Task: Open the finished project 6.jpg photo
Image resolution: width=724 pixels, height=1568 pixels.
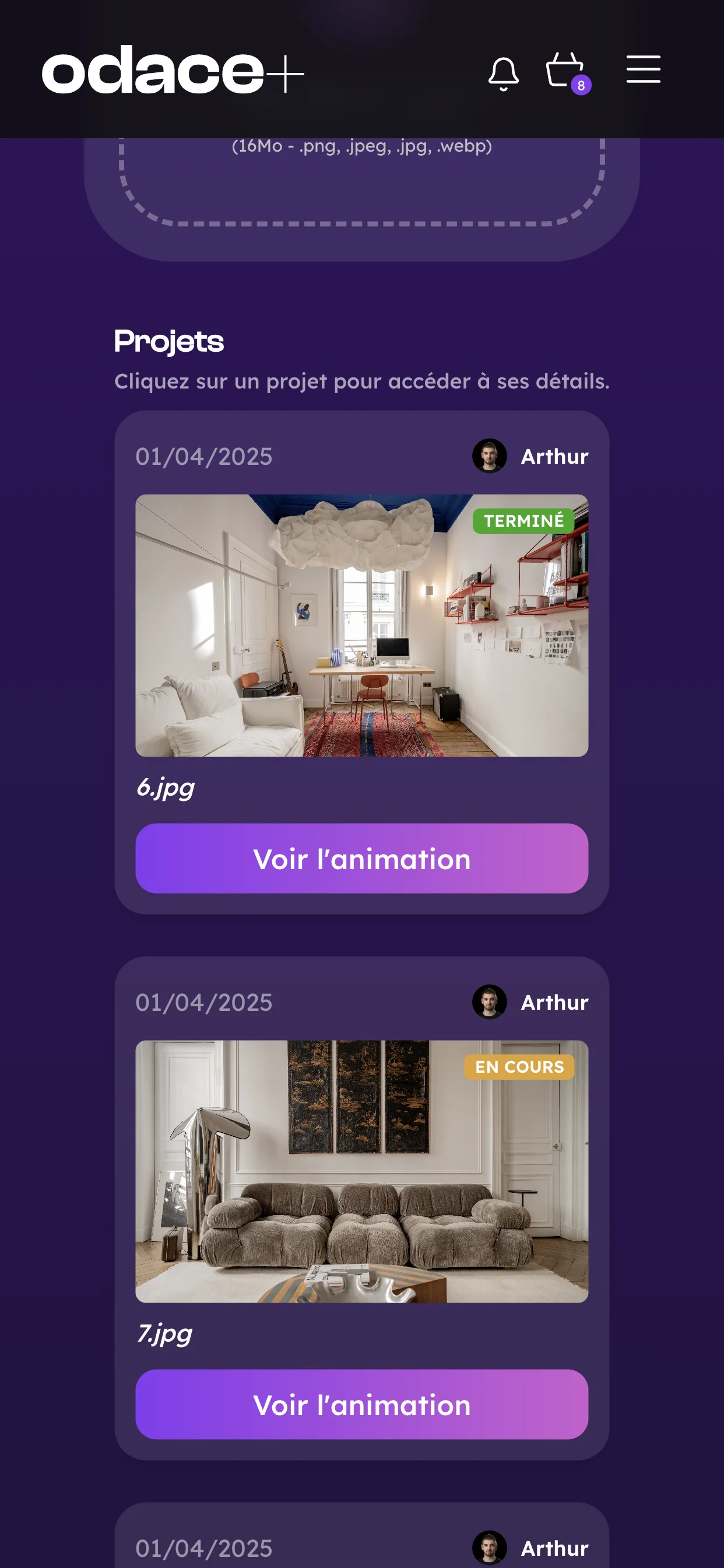Action: [361, 625]
